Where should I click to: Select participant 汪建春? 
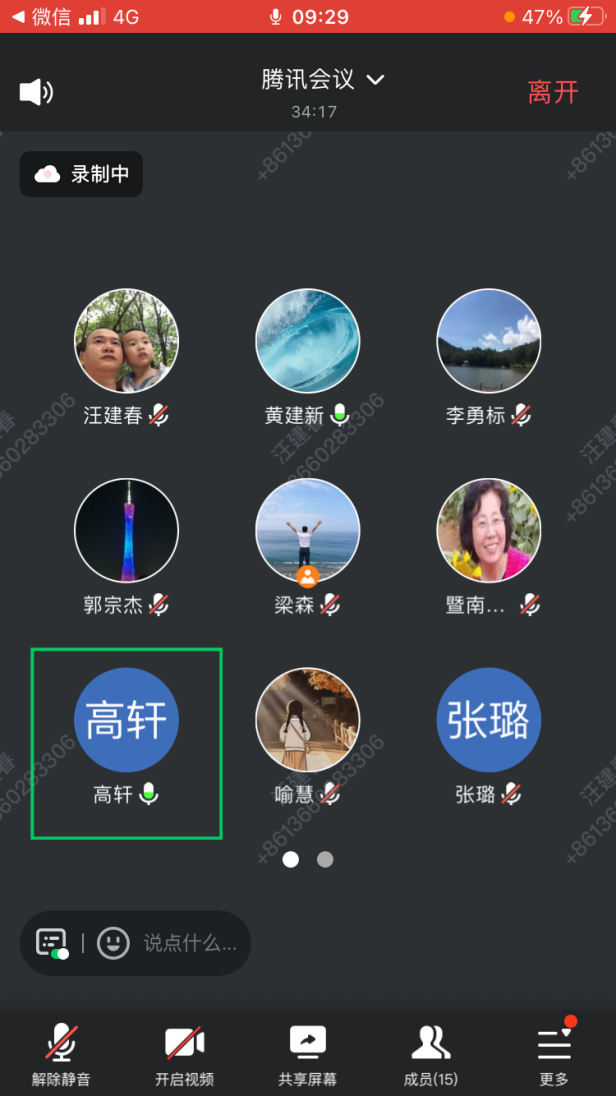pyautogui.click(x=126, y=342)
